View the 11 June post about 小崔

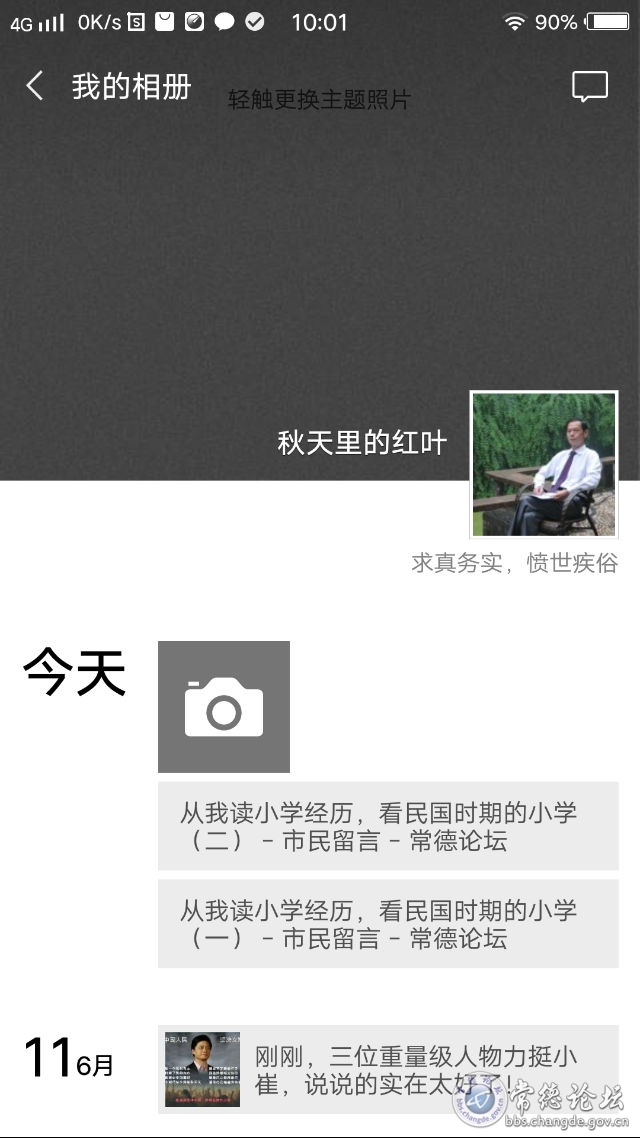pyautogui.click(x=388, y=1069)
